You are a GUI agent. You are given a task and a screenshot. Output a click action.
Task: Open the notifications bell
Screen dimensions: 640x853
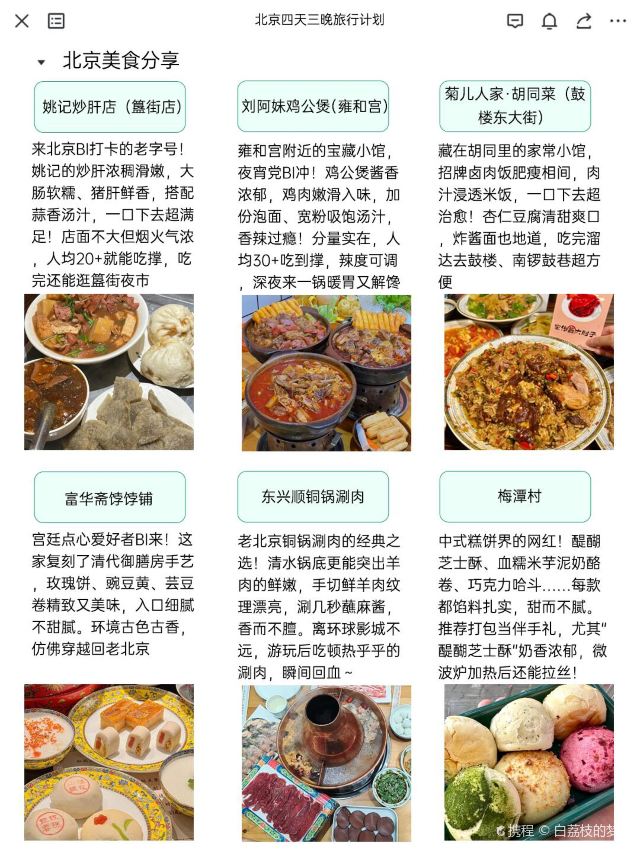(x=549, y=21)
